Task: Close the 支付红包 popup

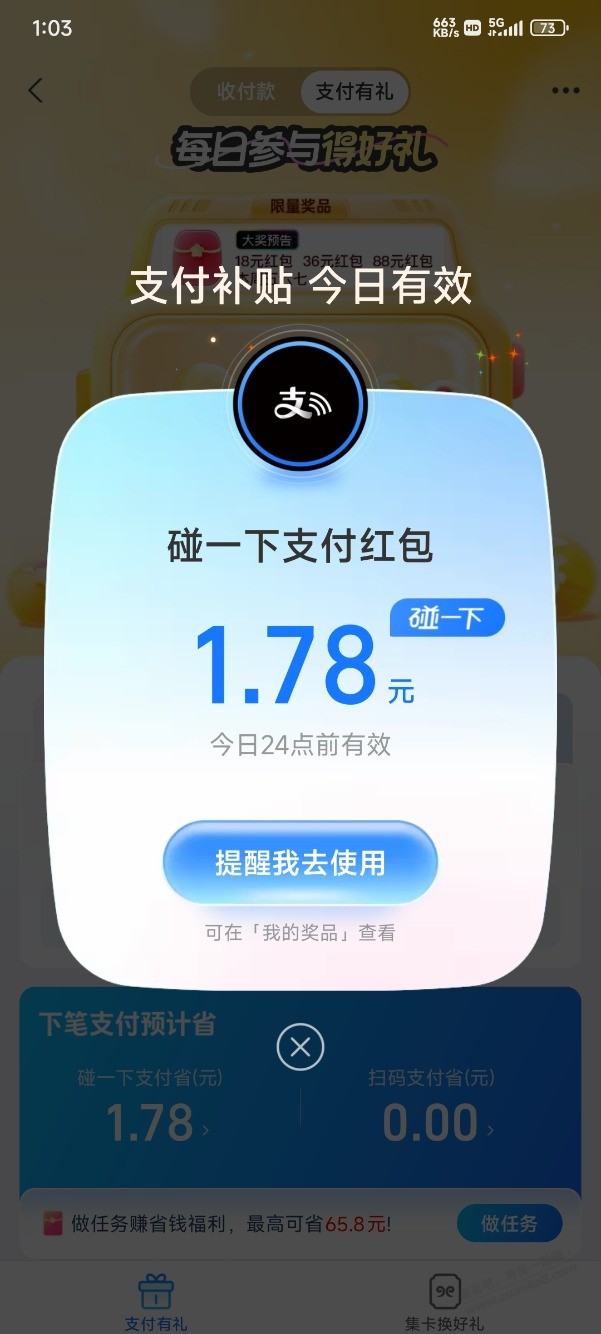Action: tap(300, 1047)
